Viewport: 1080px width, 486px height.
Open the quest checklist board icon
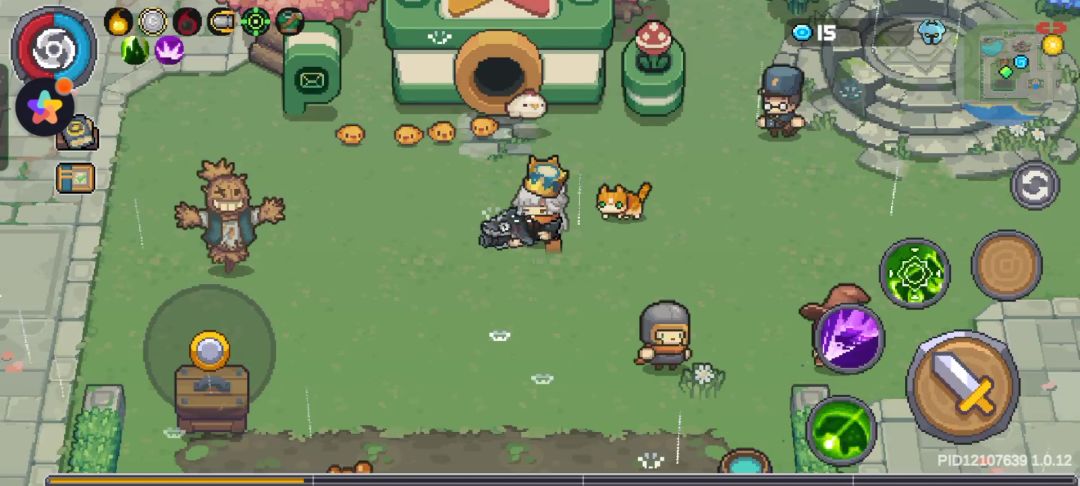click(75, 178)
